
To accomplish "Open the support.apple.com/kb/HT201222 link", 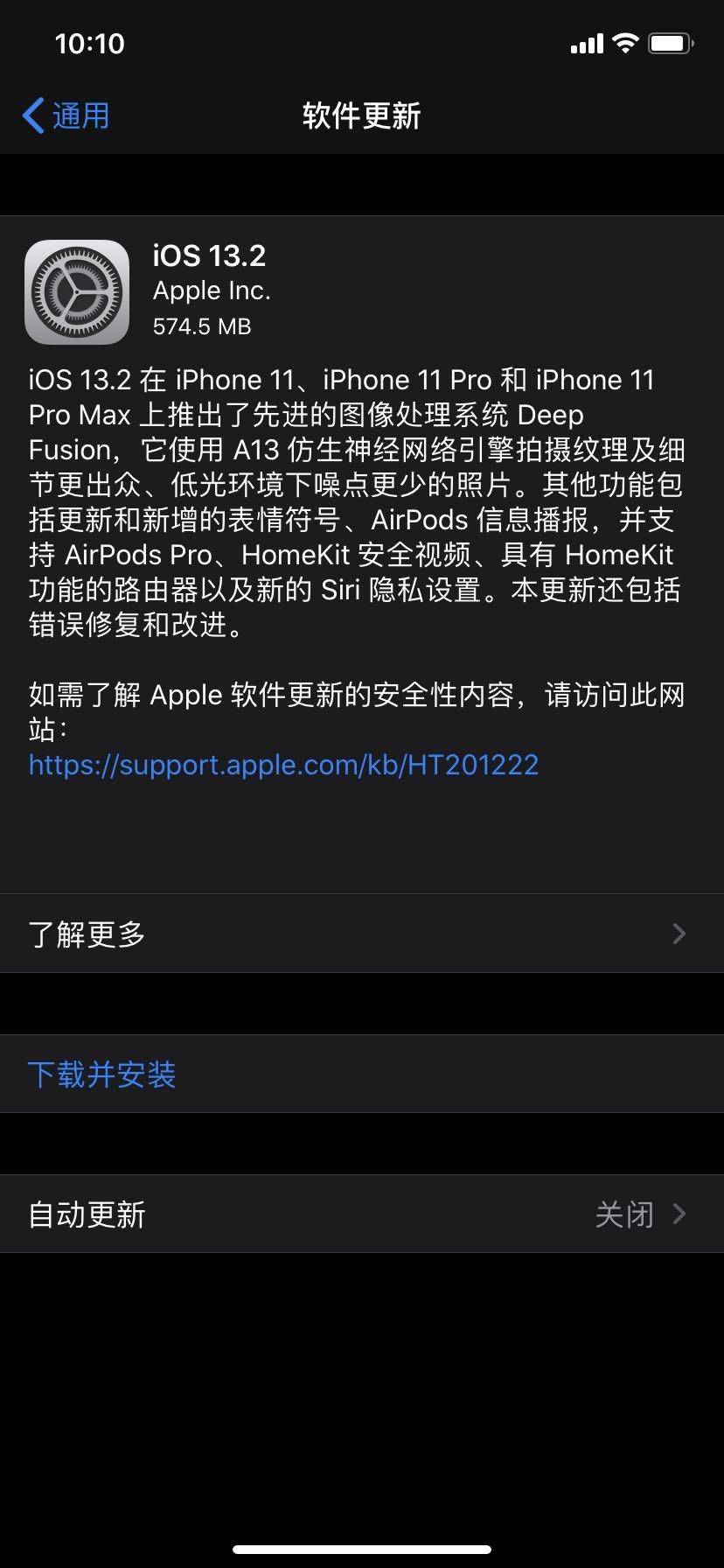I will 283,765.
